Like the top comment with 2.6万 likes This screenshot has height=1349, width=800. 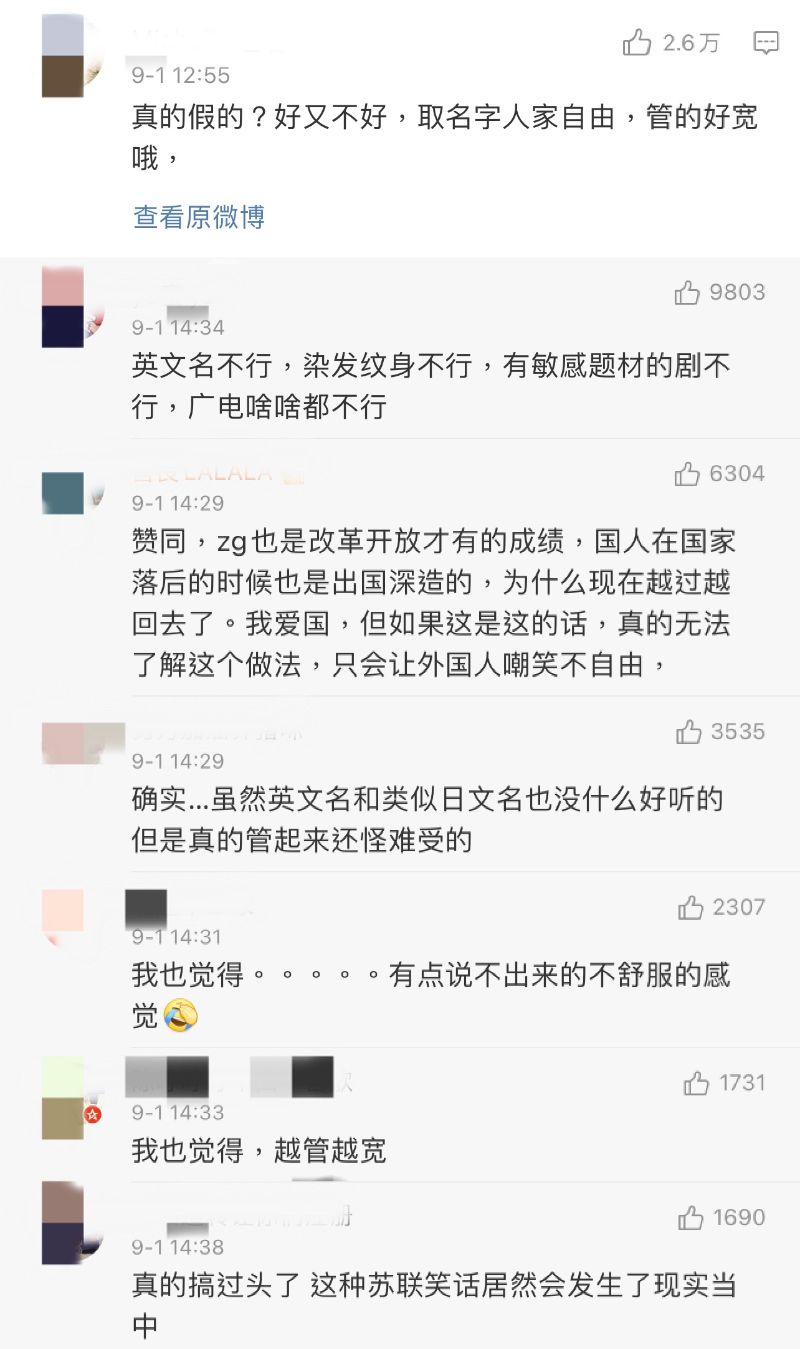tap(637, 43)
